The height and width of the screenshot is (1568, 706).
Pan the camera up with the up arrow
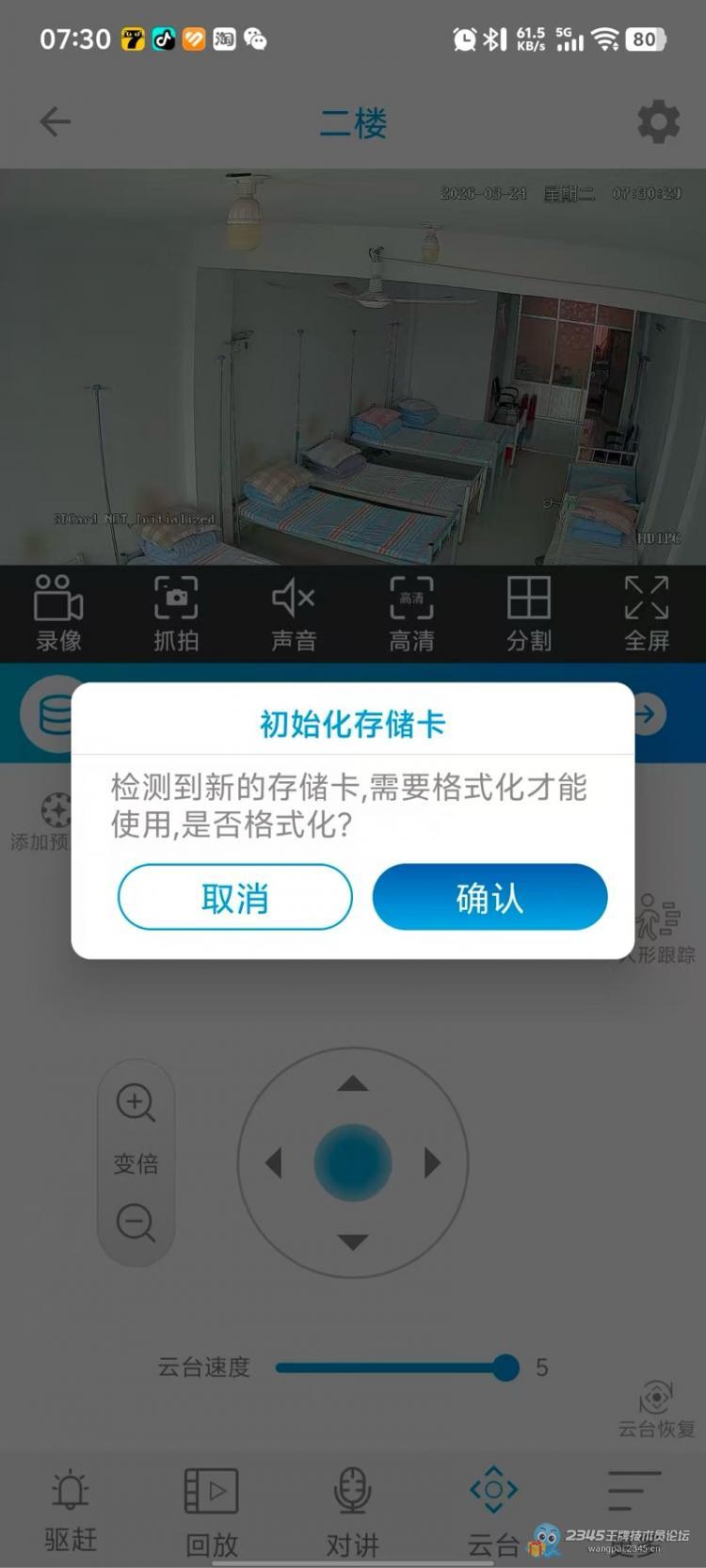[353, 1084]
